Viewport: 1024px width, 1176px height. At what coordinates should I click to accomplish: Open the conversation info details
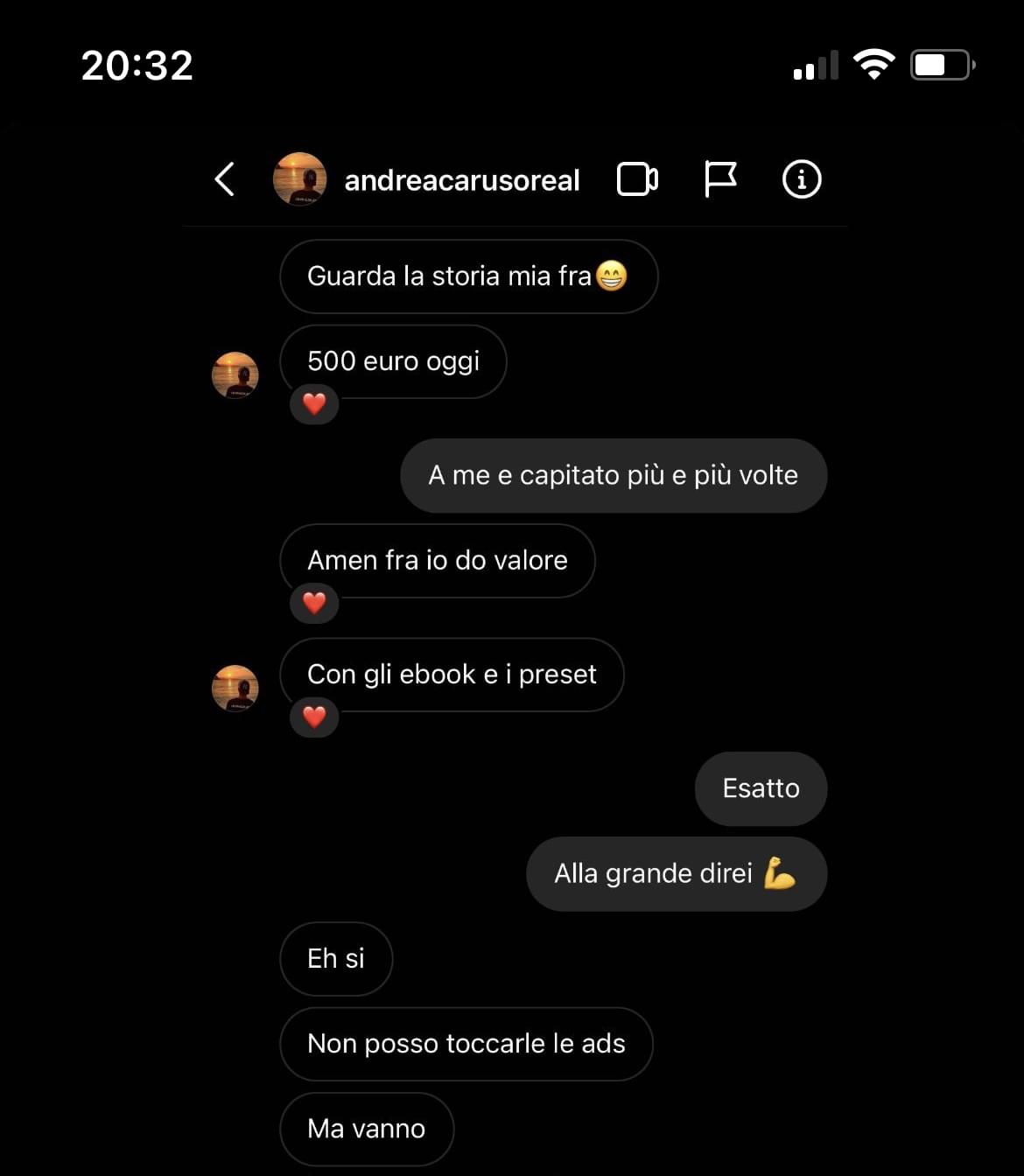point(801,179)
